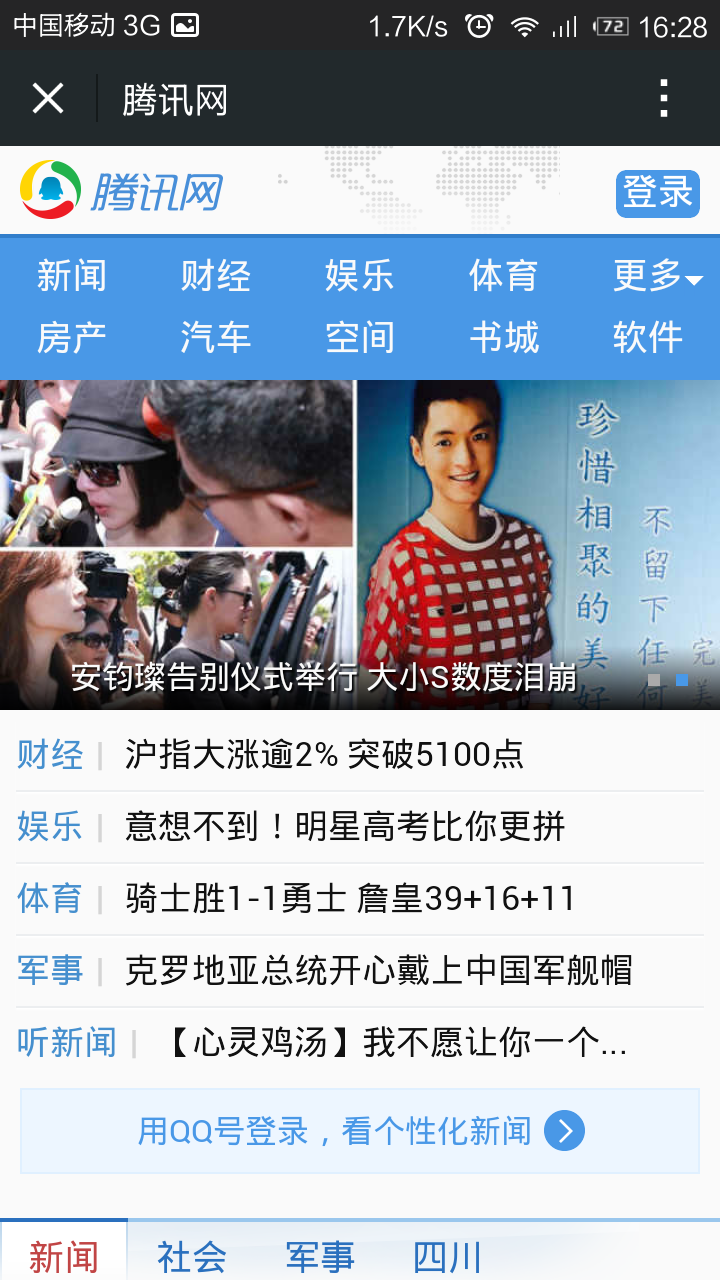Image resolution: width=720 pixels, height=1280 pixels.
Task: Tap the 登录 login button
Action: 658,194
